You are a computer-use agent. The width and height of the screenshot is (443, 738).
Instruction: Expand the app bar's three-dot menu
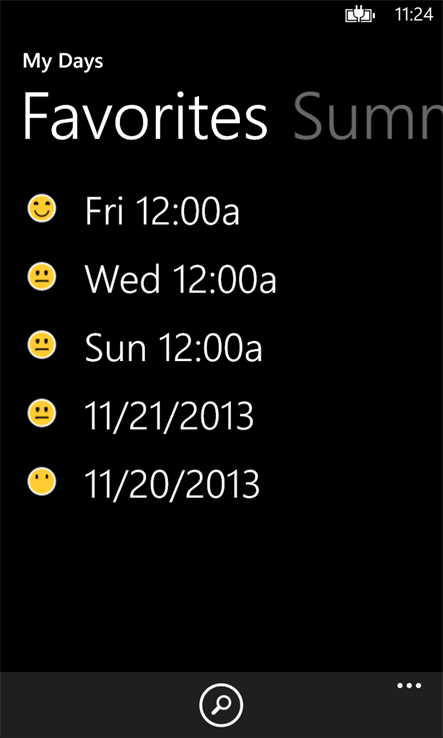click(x=409, y=685)
